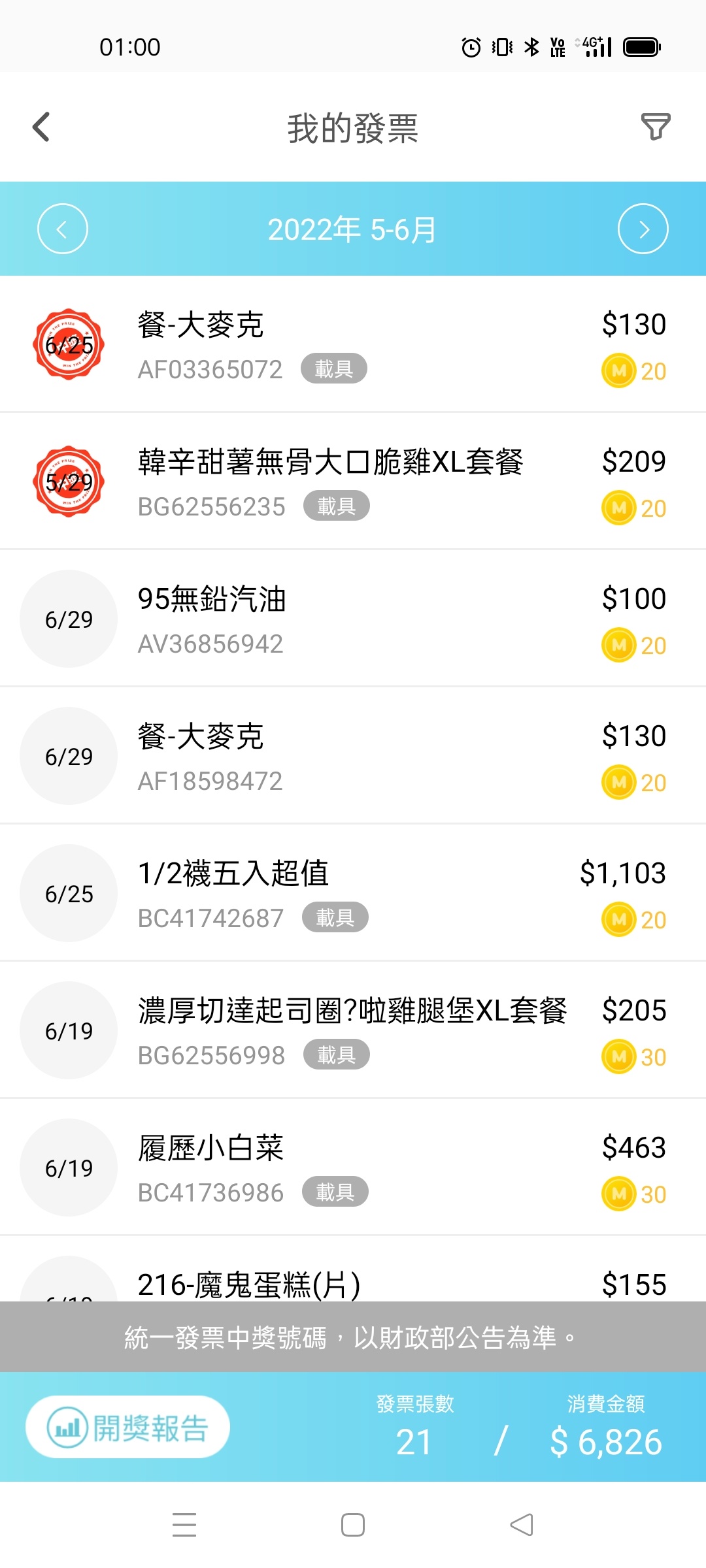Tap the system home button
The height and width of the screenshot is (1568, 706).
[353, 1525]
